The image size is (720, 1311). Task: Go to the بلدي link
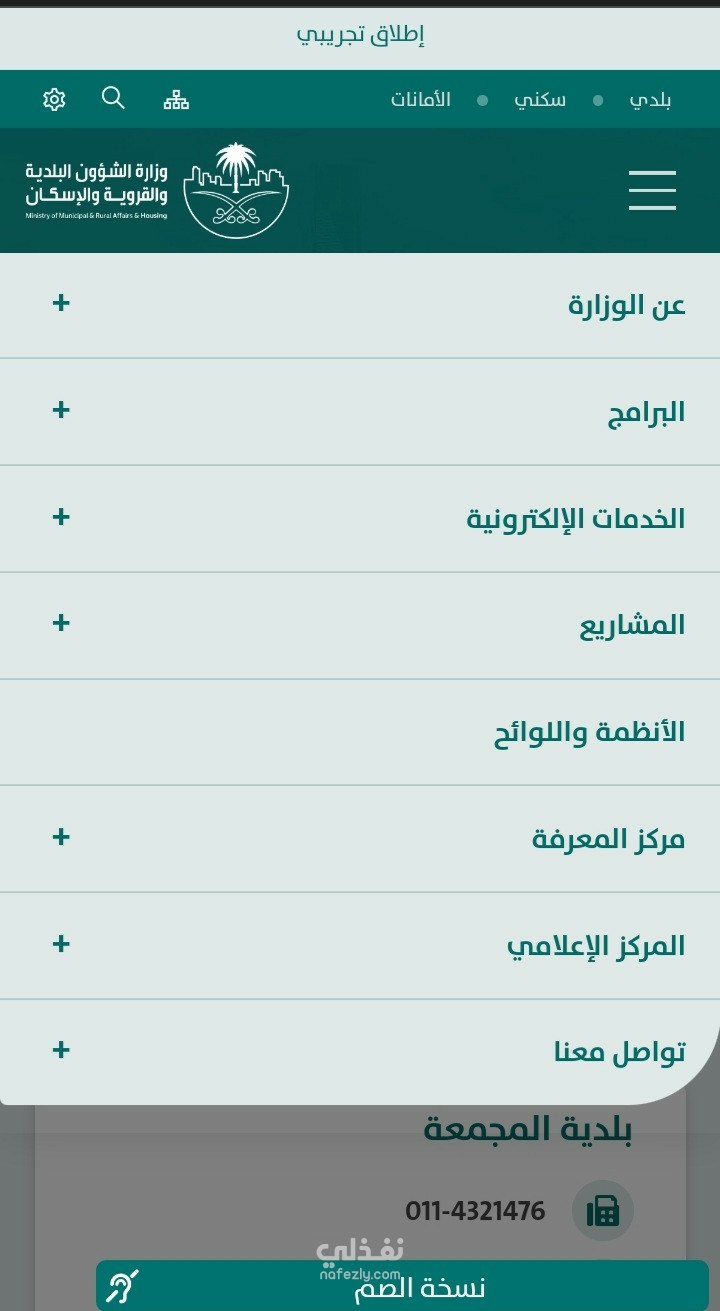click(650, 100)
